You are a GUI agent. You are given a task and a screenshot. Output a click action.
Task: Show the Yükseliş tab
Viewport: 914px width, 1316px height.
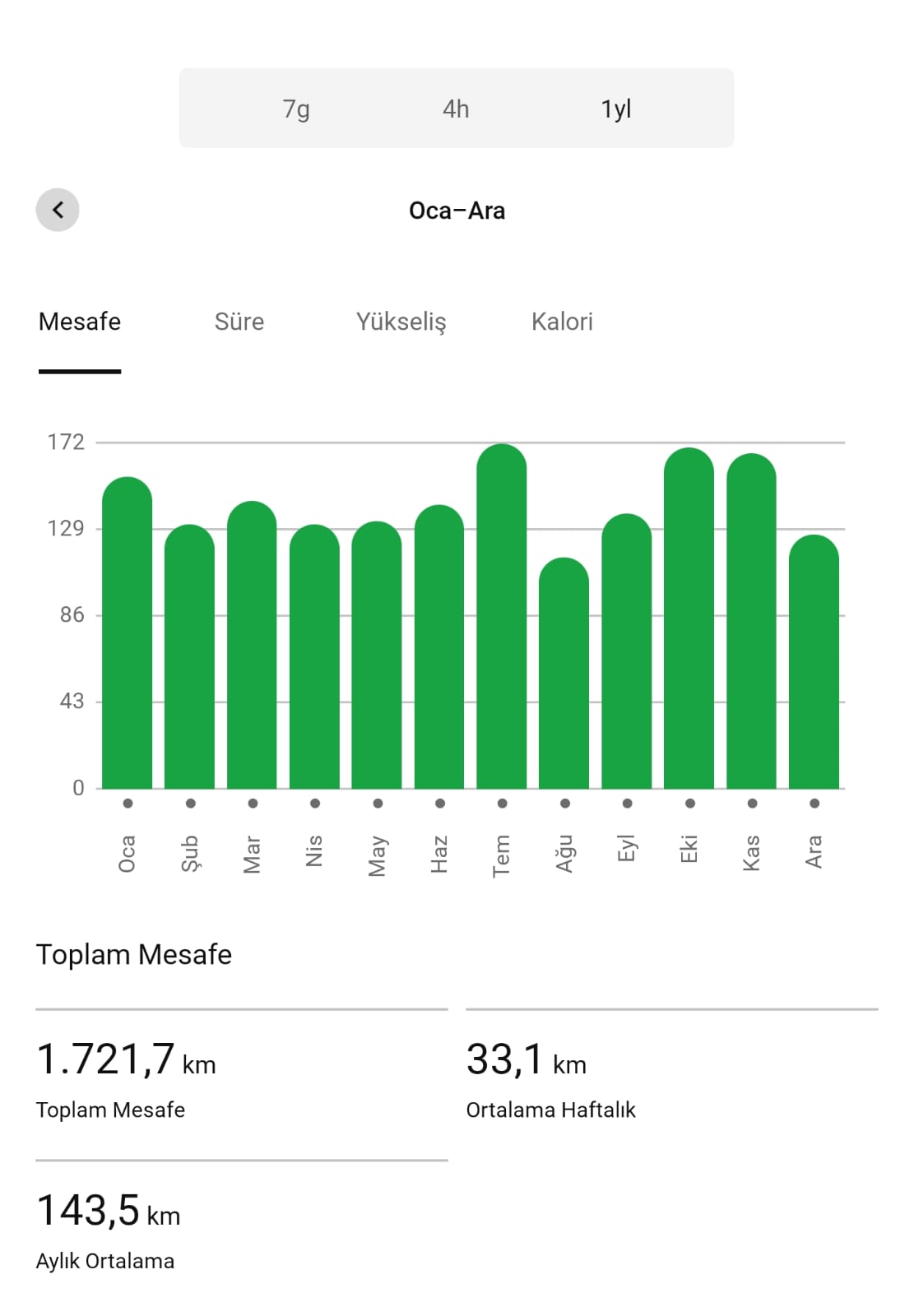tap(401, 322)
